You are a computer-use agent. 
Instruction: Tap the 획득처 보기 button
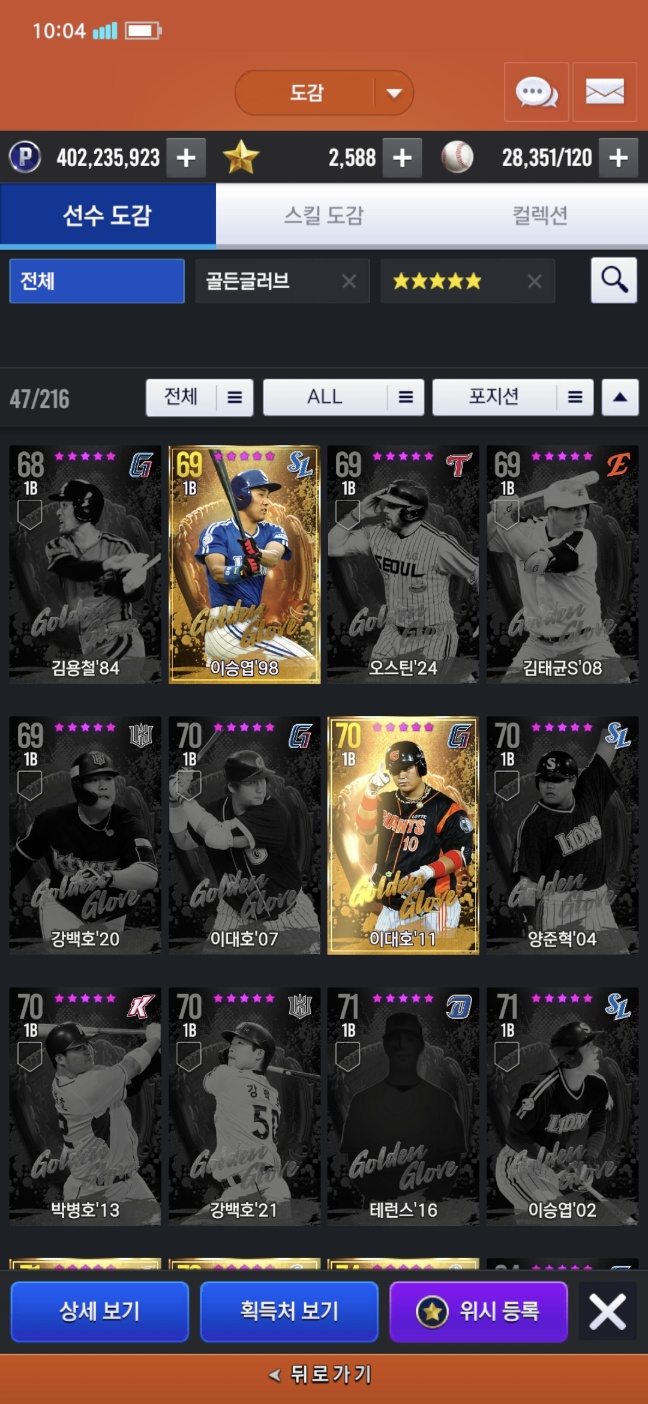(289, 1311)
